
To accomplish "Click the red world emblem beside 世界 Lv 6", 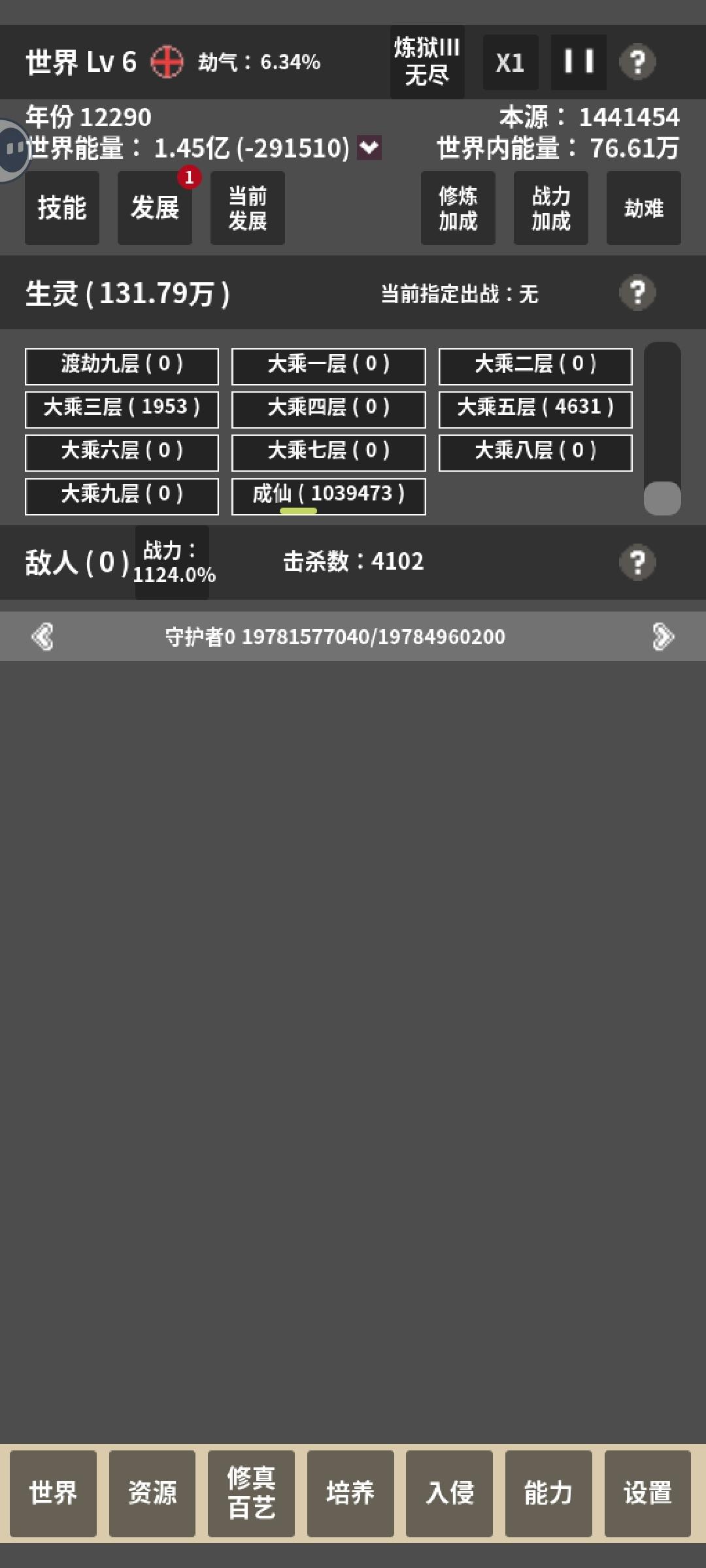I will (x=165, y=62).
